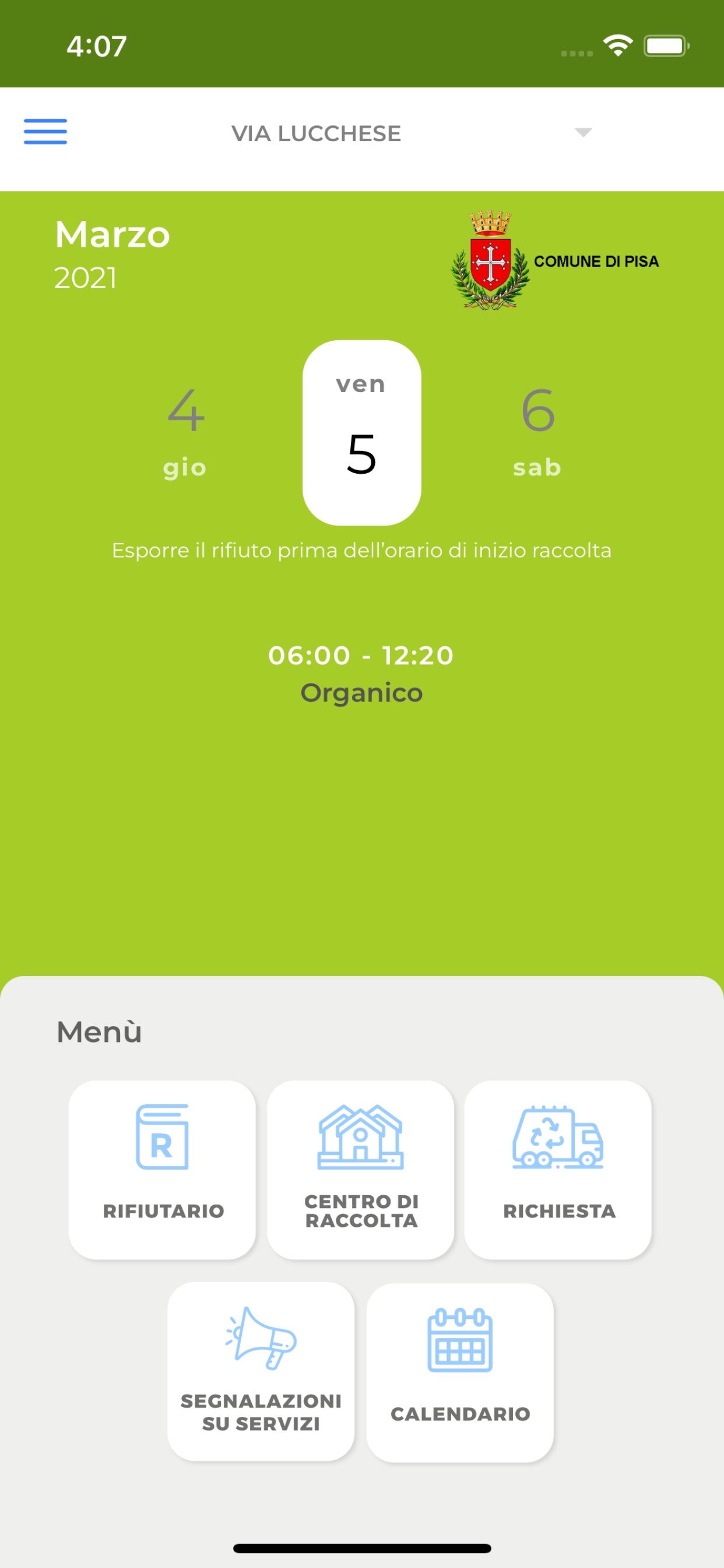The image size is (724, 1568).
Task: Open Segnalazioni su Servizi card
Action: pyautogui.click(x=261, y=1371)
